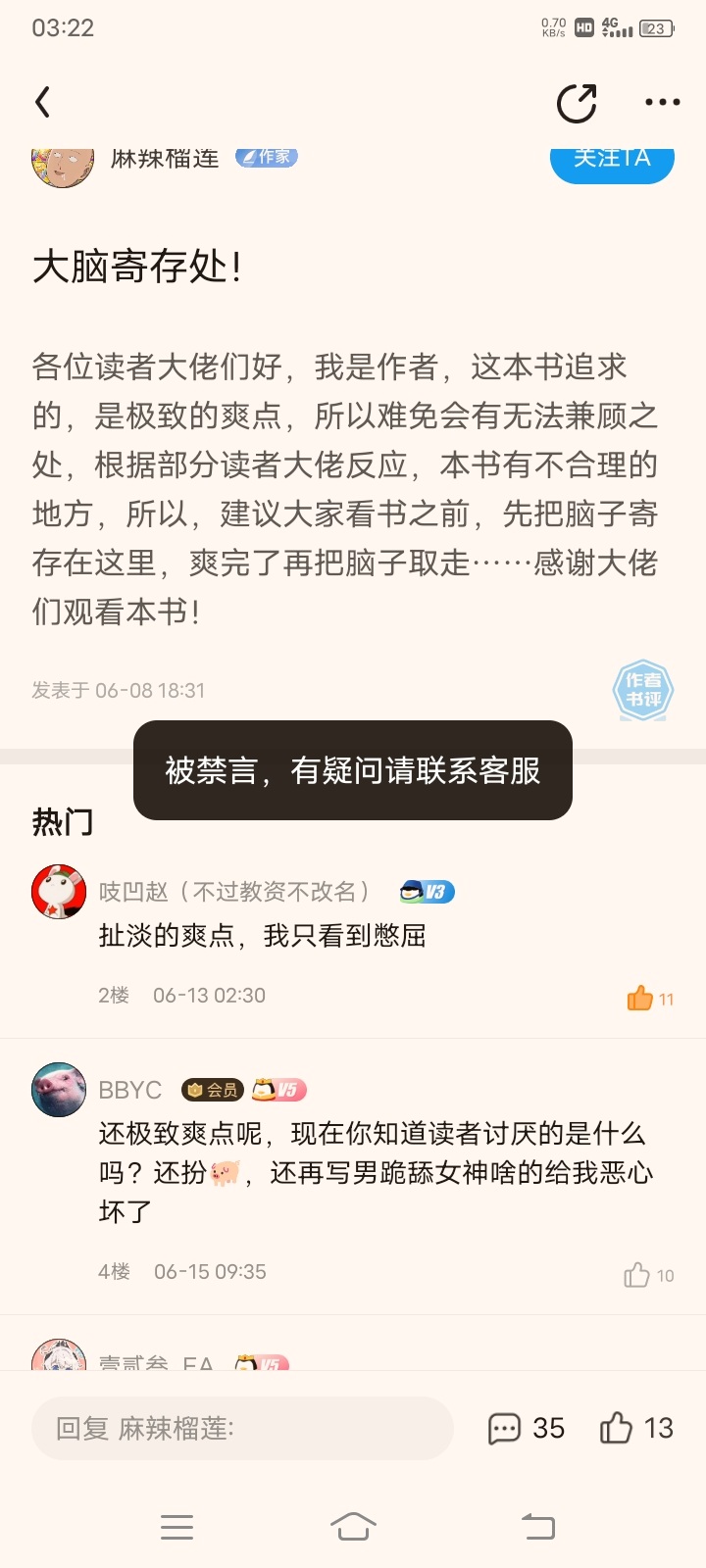Open 吱凹赵's profile avatar
This screenshot has width=706, height=1568.
tap(59, 892)
